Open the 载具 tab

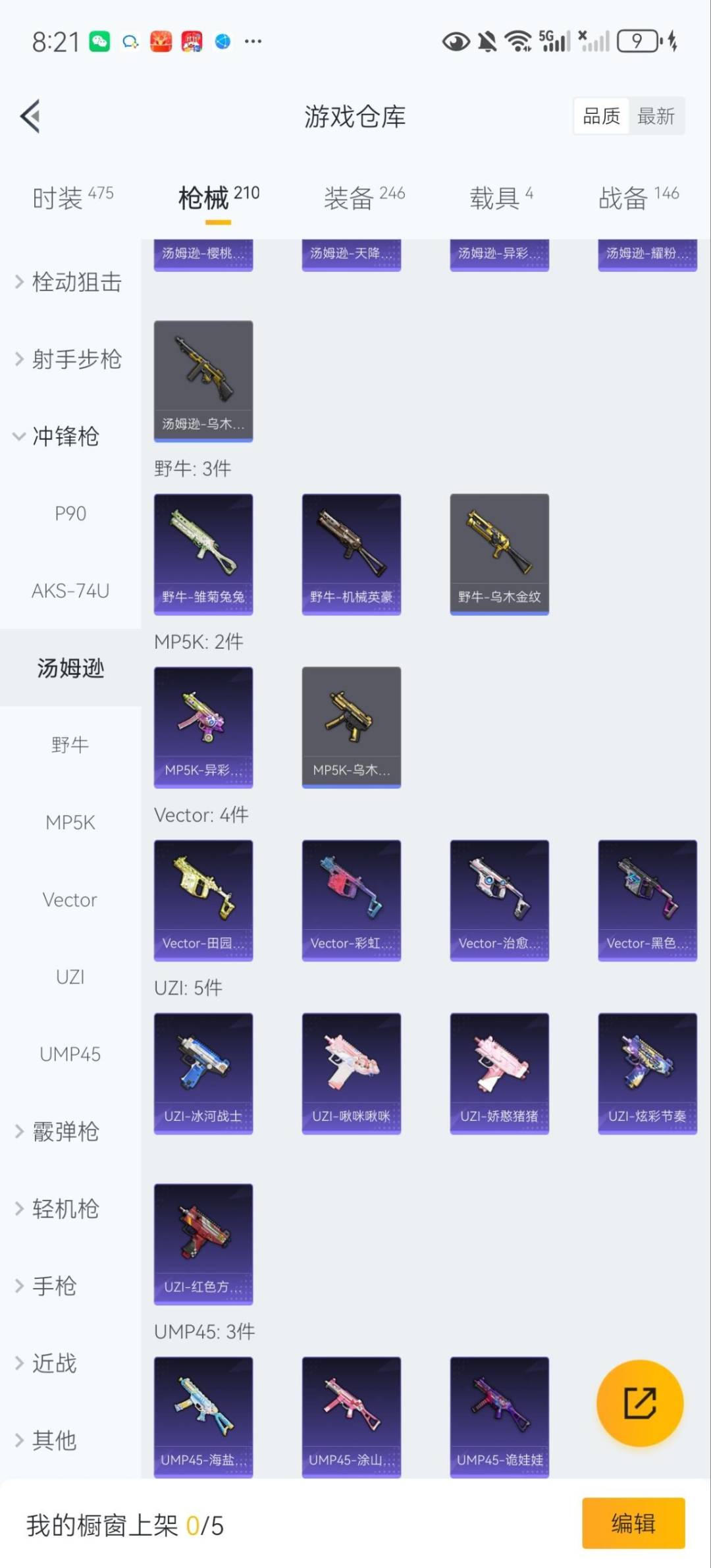tap(500, 197)
